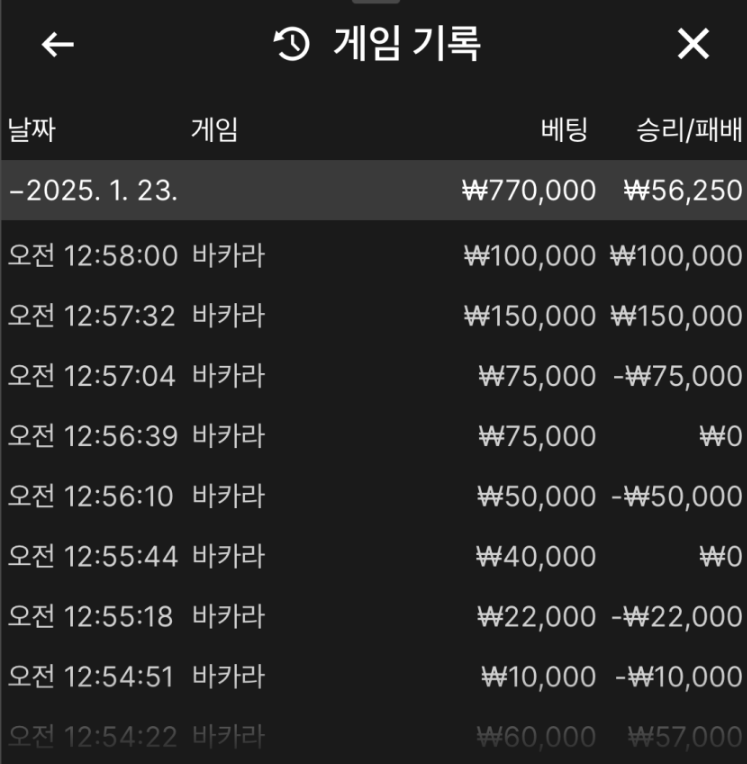Screen dimensions: 747x764
Task: View the 오전 12:54:51 바카라 result
Action: point(373,677)
